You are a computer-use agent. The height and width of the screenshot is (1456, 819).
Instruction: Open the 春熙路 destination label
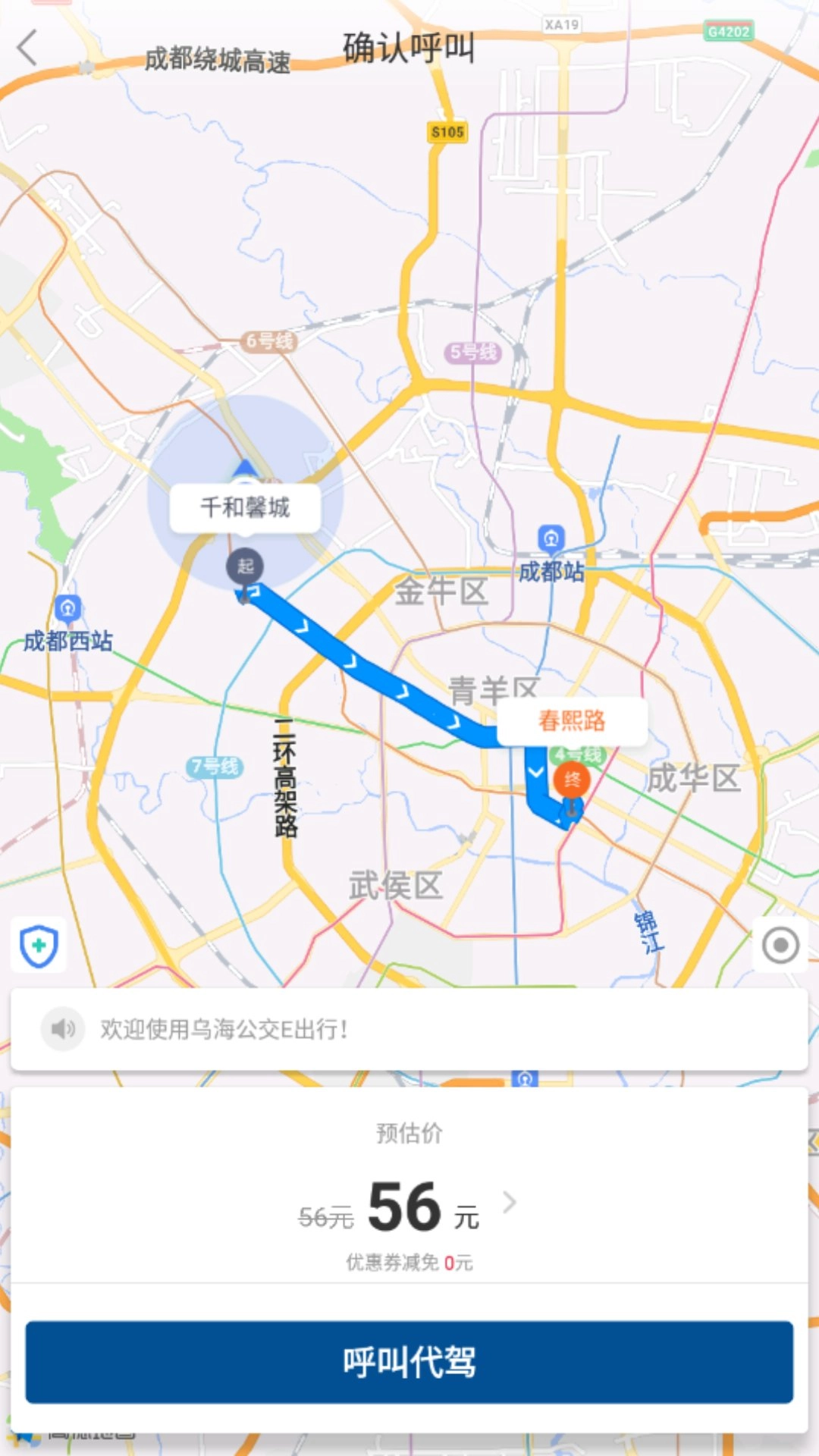[573, 720]
